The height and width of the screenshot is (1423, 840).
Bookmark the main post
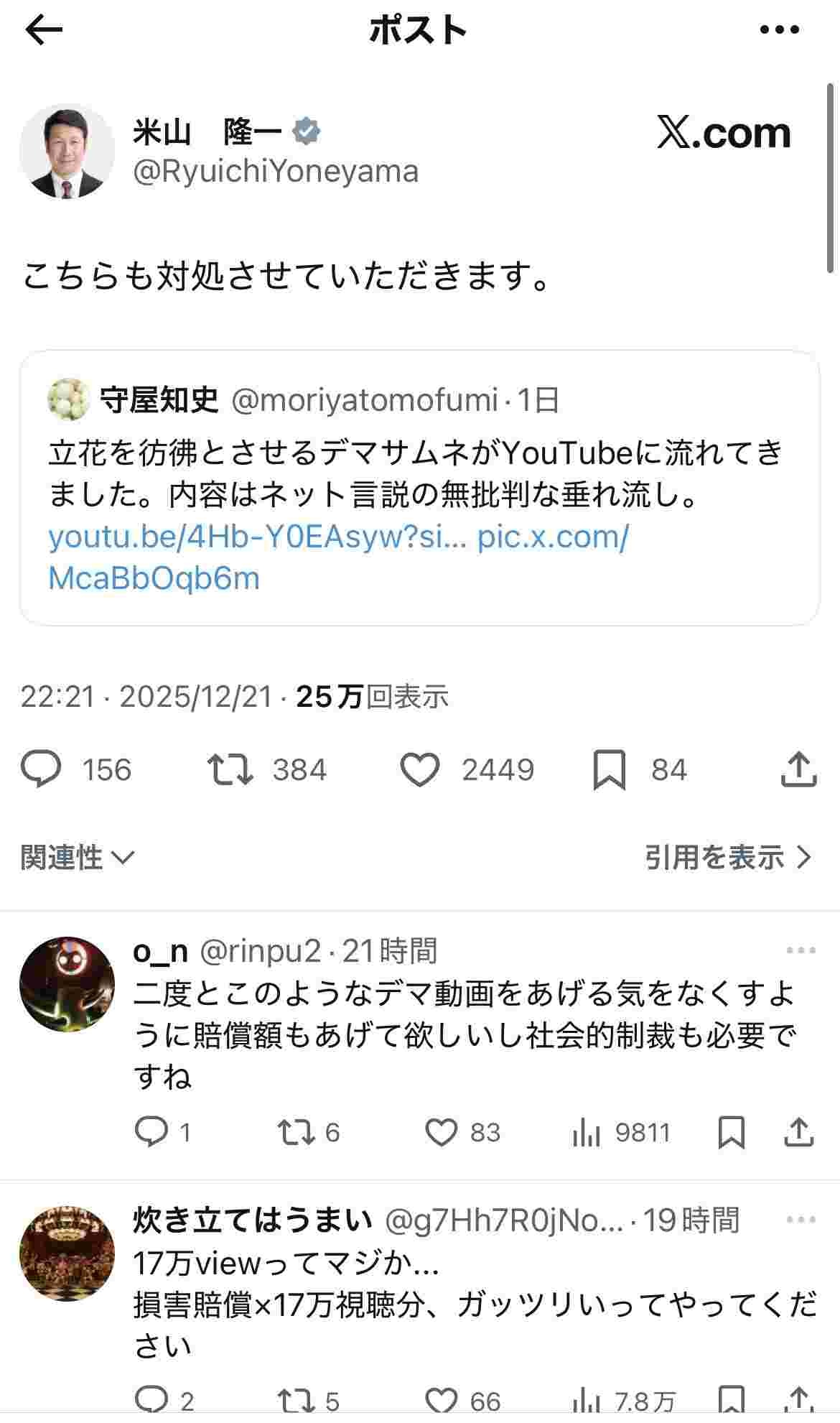[x=609, y=769]
